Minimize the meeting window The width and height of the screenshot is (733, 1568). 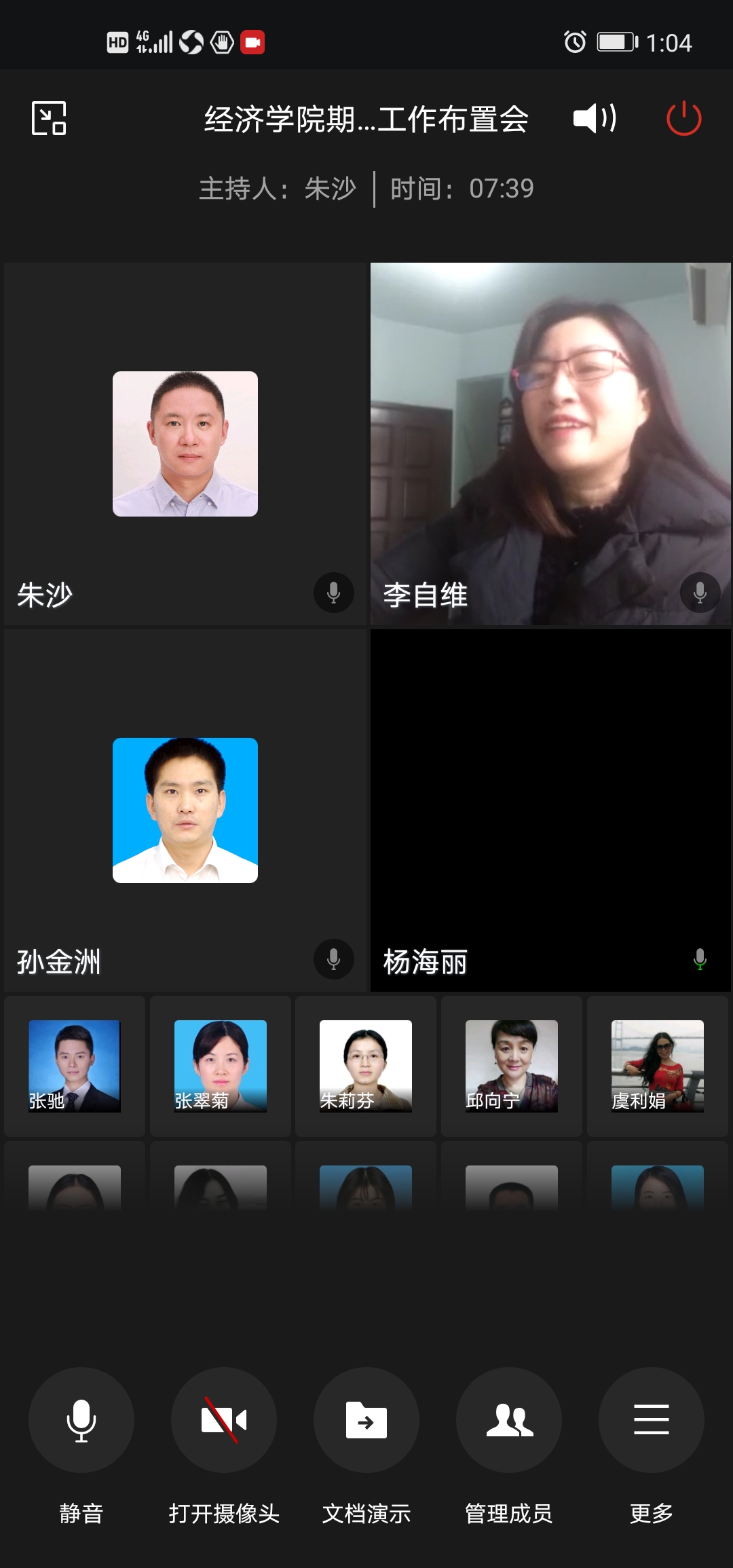click(x=49, y=118)
